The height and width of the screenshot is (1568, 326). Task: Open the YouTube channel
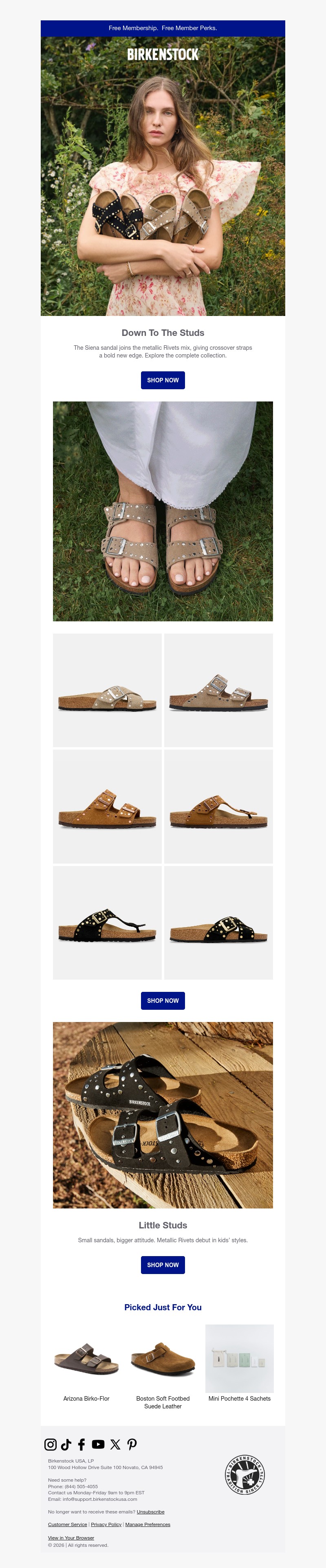click(x=98, y=1444)
